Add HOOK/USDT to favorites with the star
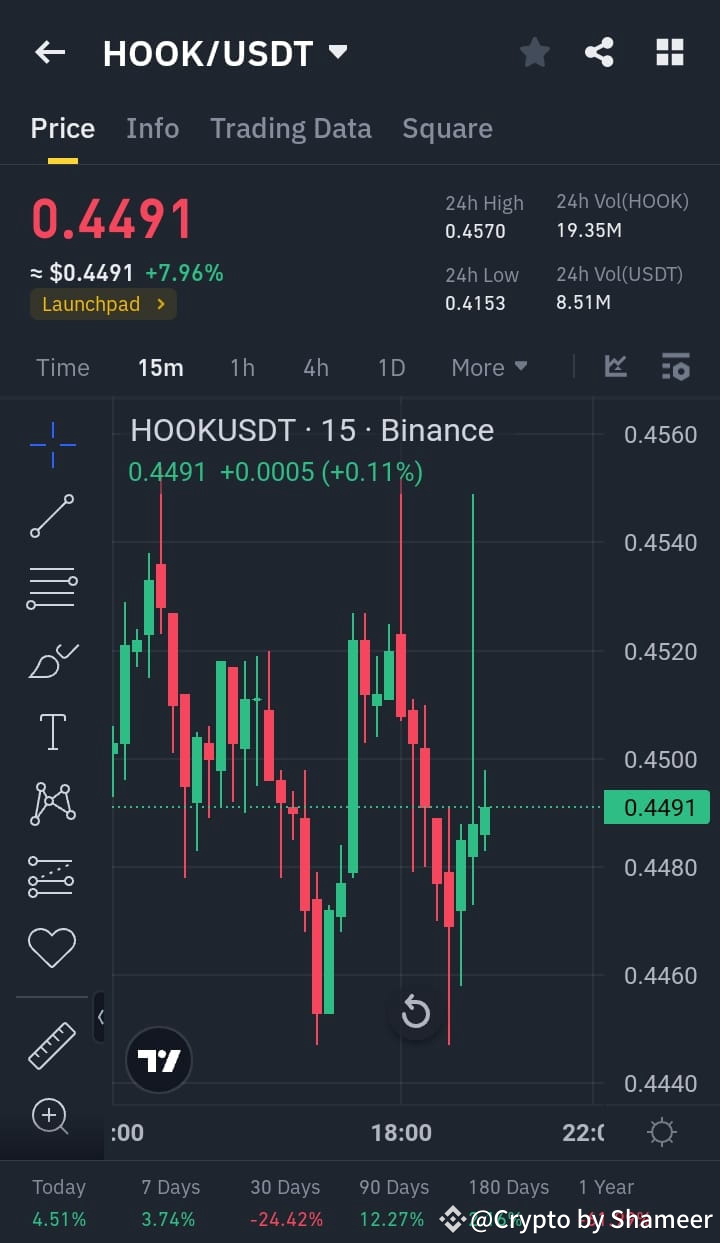This screenshot has height=1243, width=720. coord(534,52)
